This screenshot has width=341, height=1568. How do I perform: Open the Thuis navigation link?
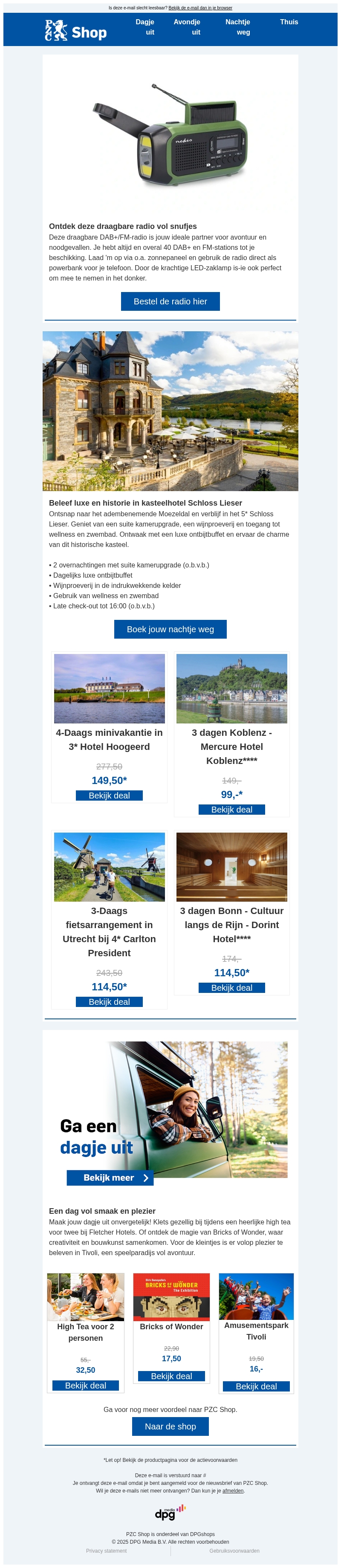click(289, 22)
